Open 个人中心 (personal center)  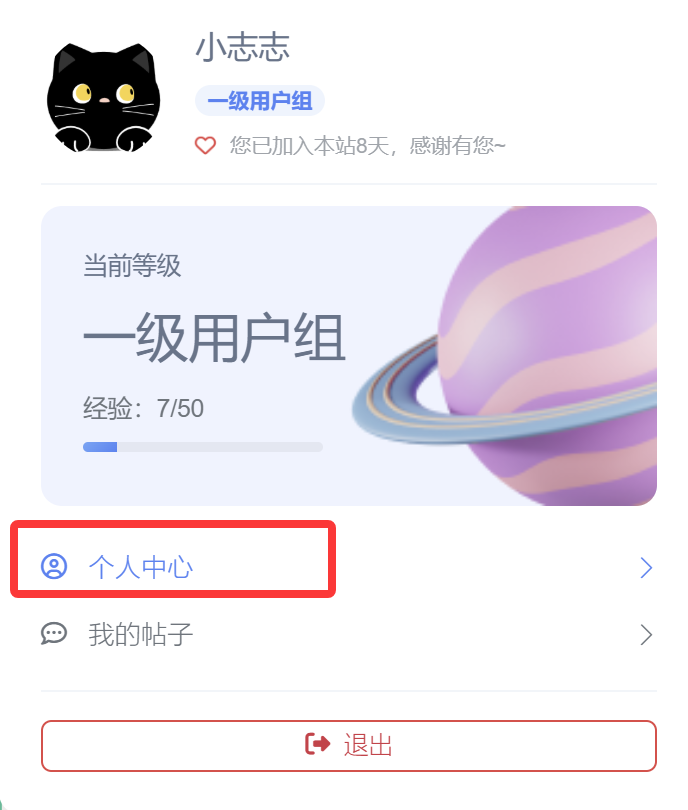pyautogui.click(x=140, y=568)
